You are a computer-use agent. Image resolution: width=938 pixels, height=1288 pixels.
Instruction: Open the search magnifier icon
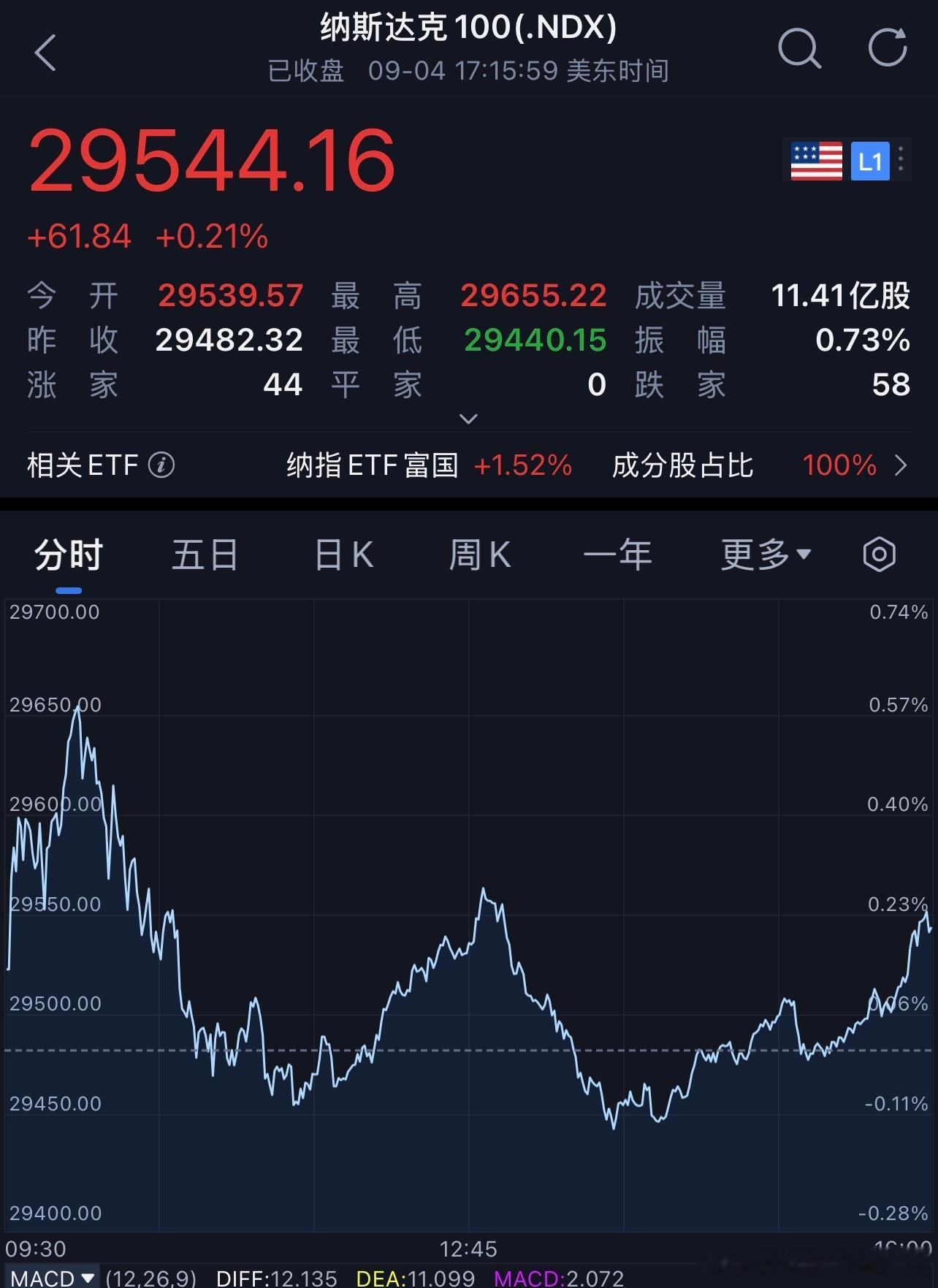[x=799, y=49]
